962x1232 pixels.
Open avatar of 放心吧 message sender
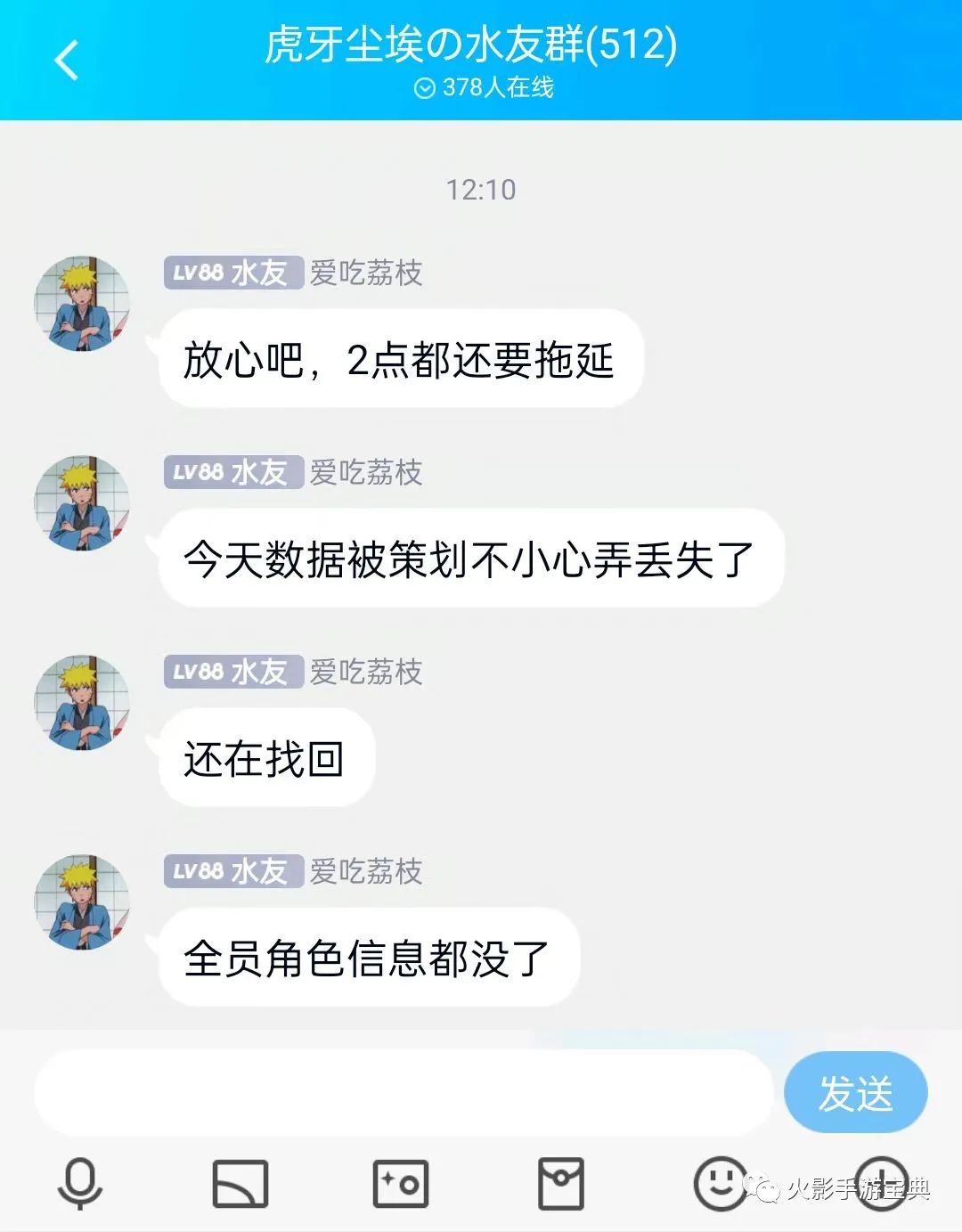point(82,304)
